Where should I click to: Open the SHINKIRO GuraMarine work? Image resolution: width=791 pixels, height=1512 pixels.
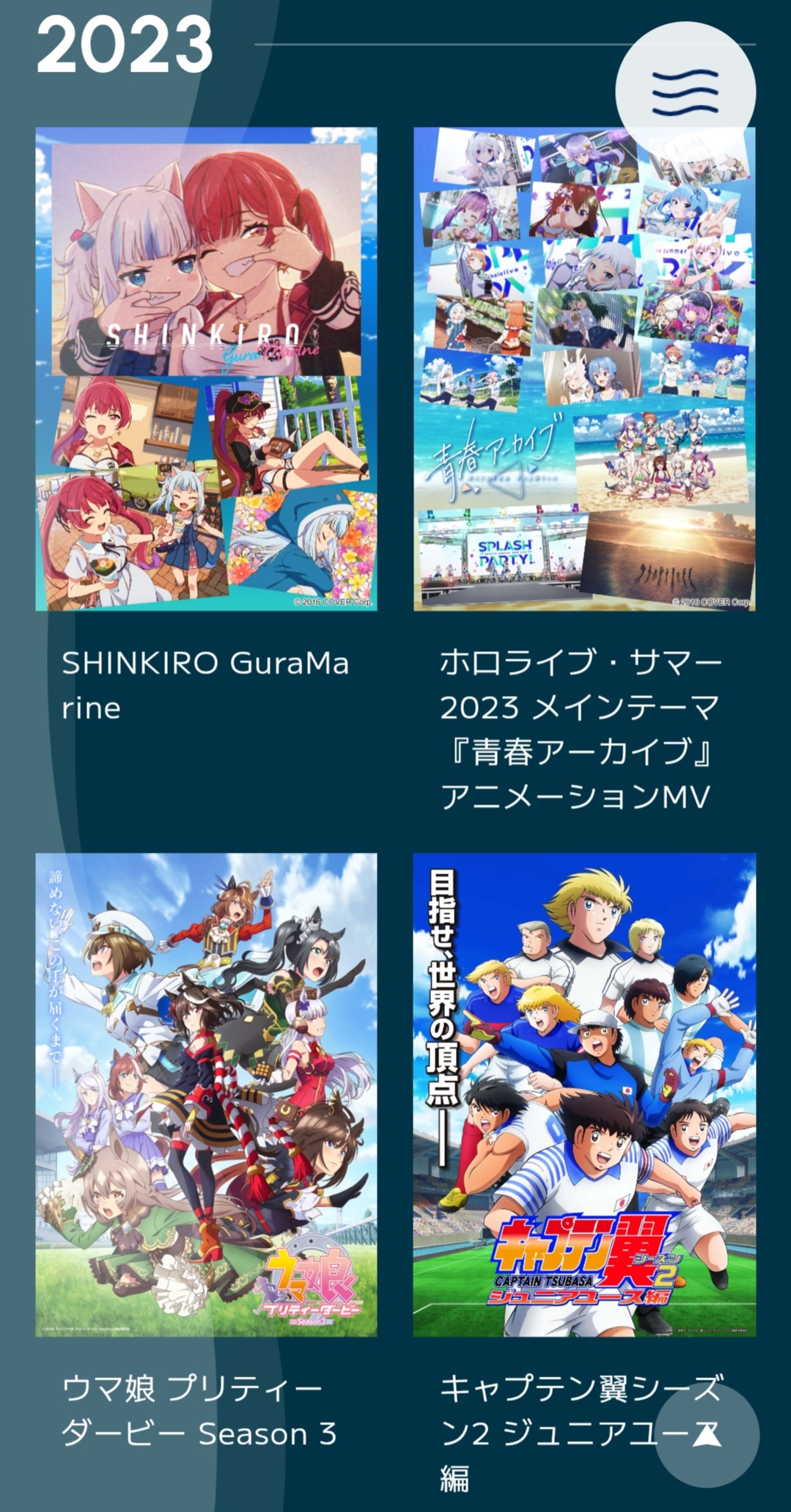point(206,369)
